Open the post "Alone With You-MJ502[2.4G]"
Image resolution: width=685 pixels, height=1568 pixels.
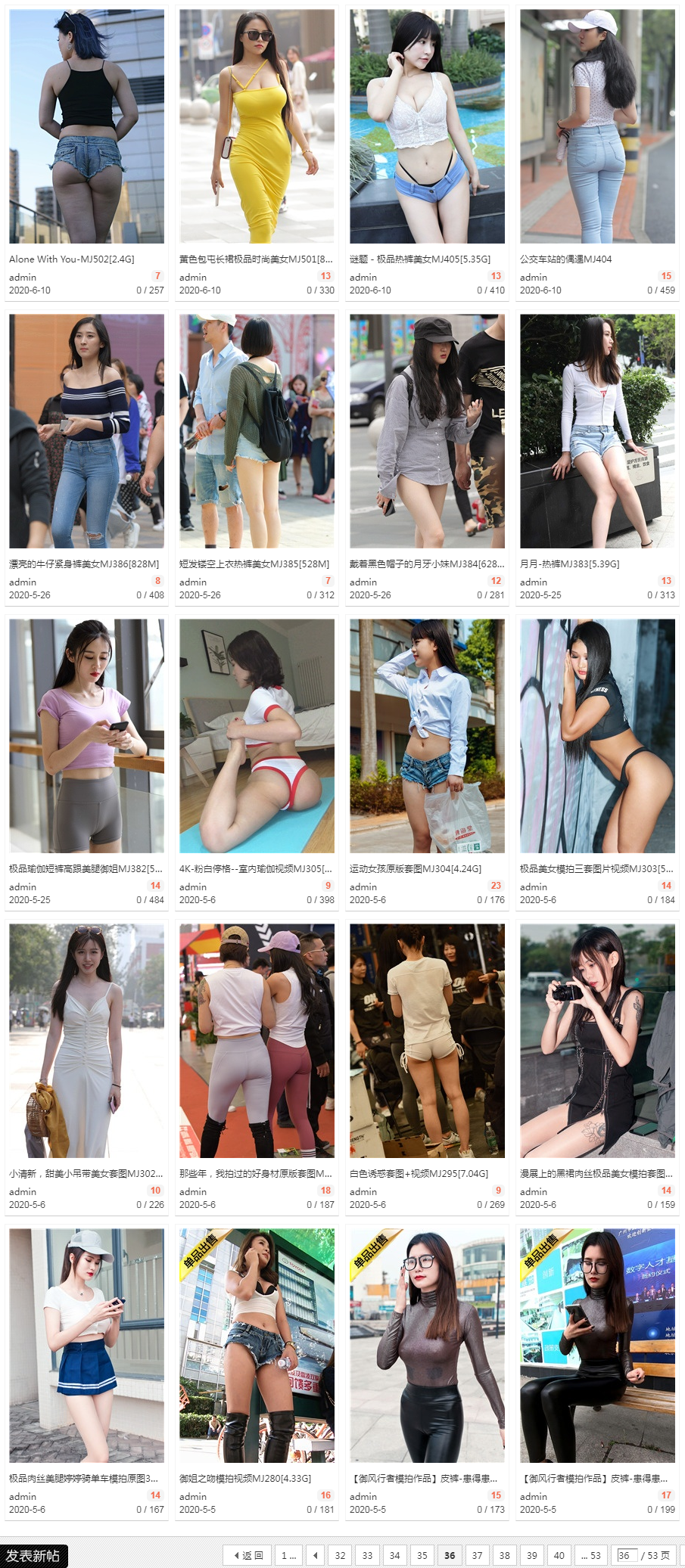(72, 259)
